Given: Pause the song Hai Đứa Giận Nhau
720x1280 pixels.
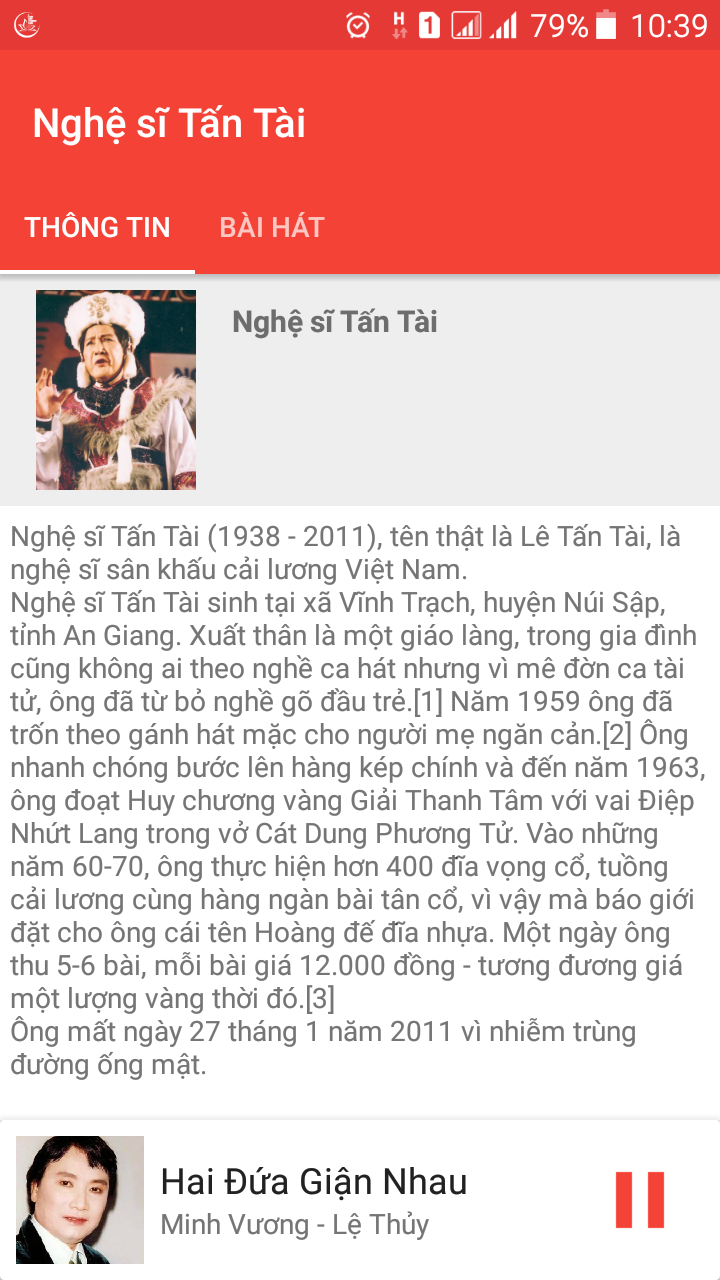Looking at the screenshot, I should [x=640, y=1199].
